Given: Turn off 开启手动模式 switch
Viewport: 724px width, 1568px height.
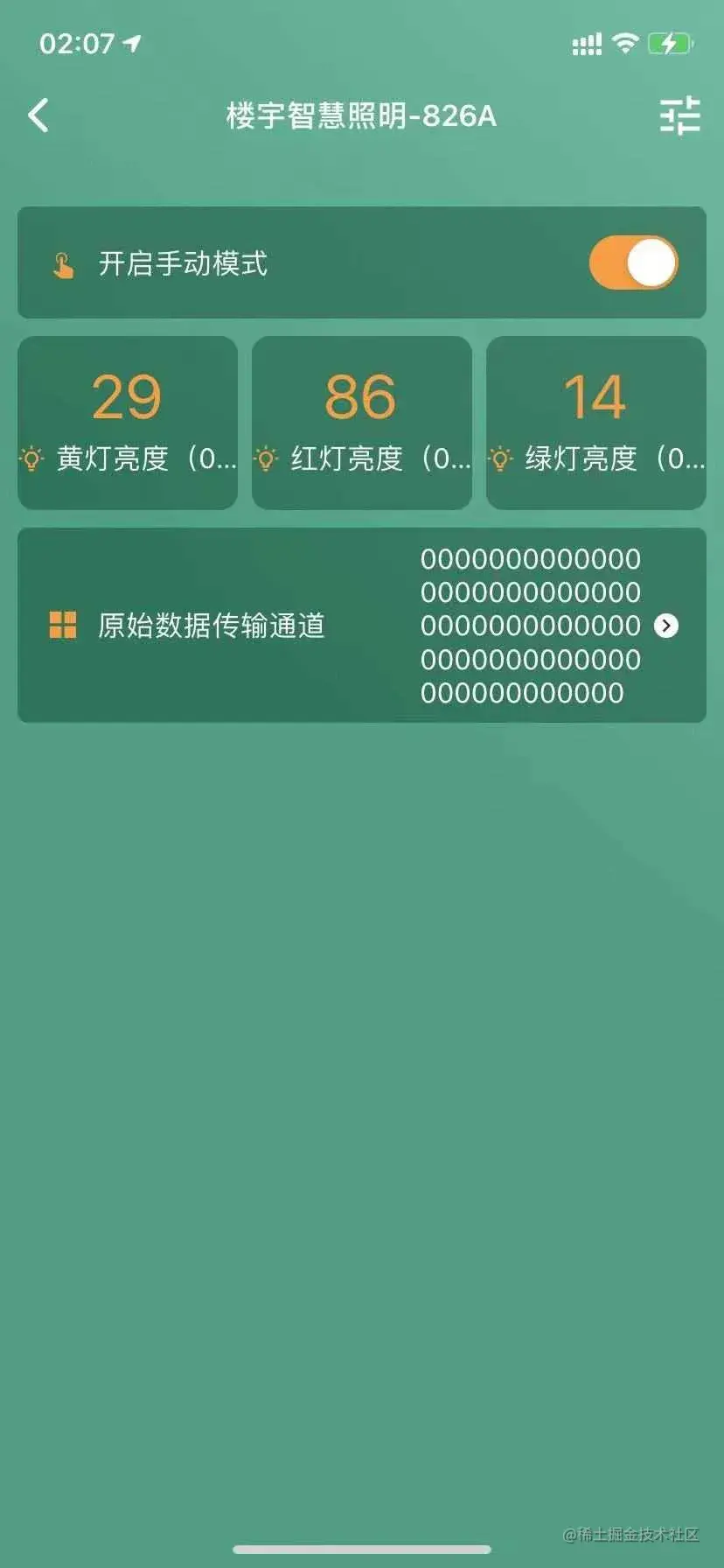Looking at the screenshot, I should pyautogui.click(x=633, y=262).
